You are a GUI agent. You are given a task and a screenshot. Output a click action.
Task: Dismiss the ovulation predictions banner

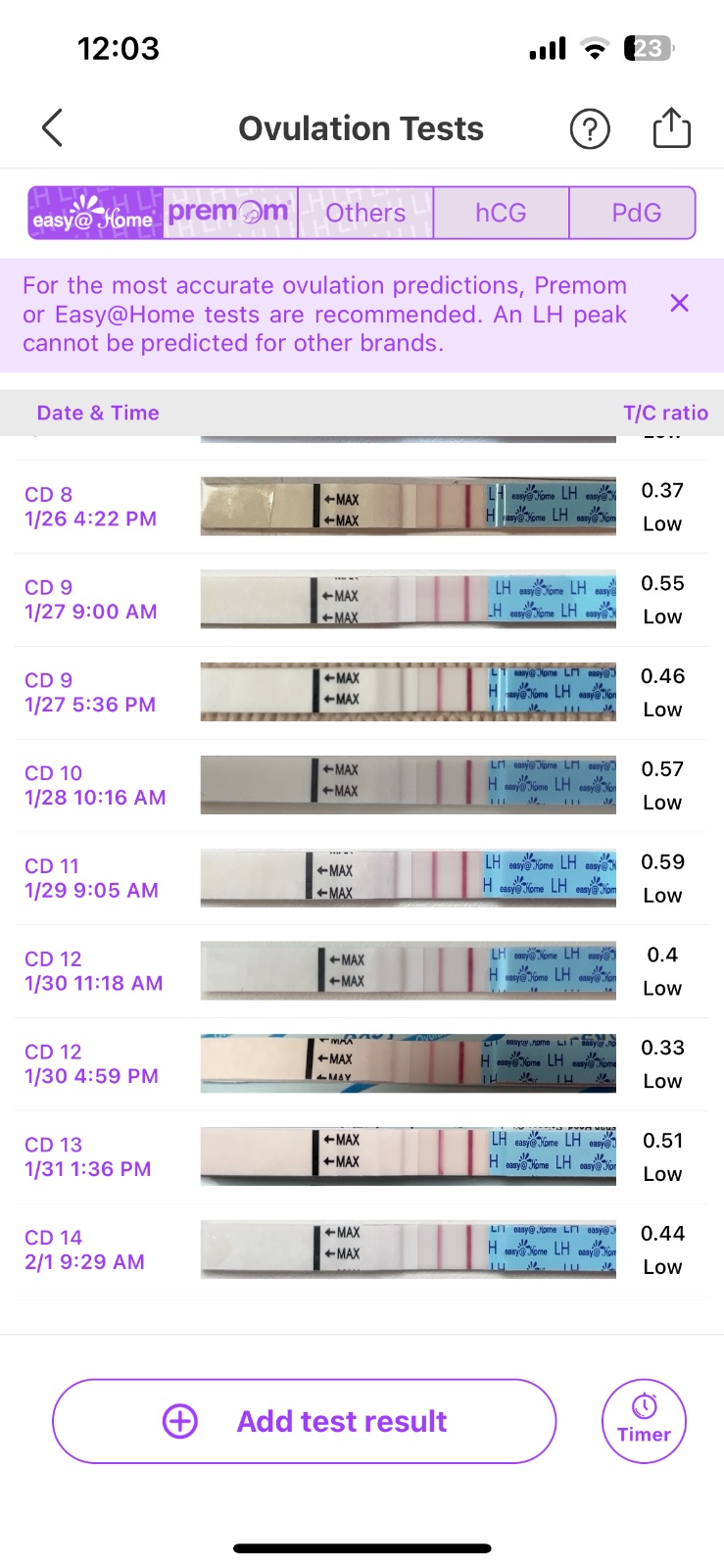(679, 303)
